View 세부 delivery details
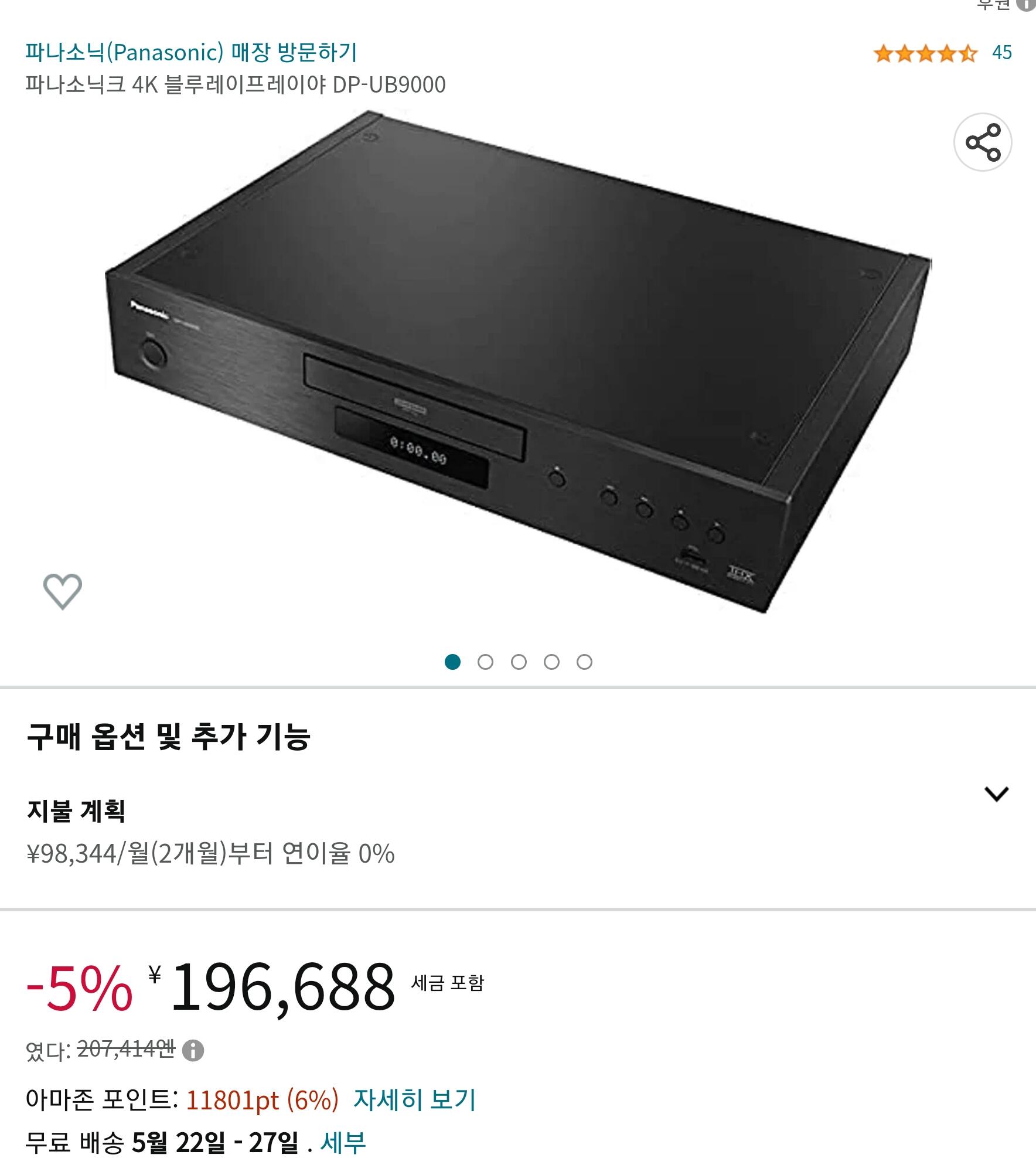The width and height of the screenshot is (1036, 1158). [343, 1142]
